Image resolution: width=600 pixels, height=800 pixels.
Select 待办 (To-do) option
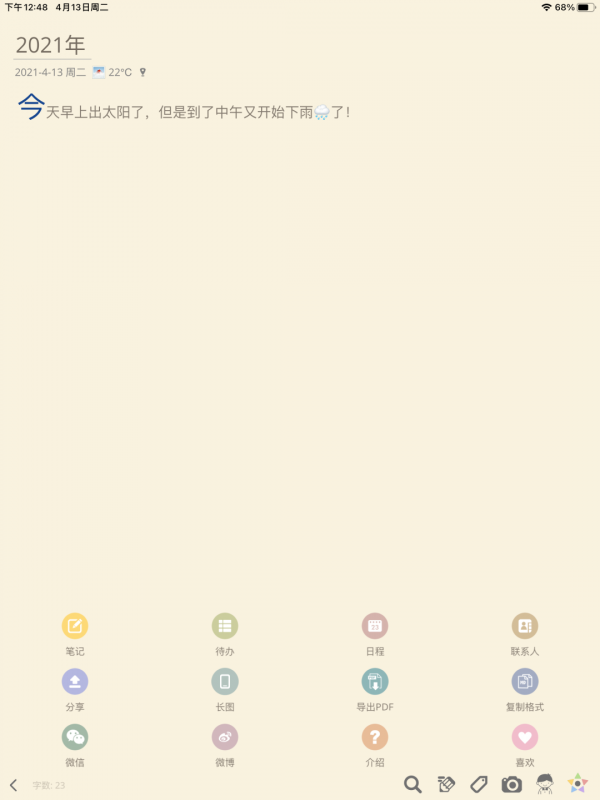(225, 627)
